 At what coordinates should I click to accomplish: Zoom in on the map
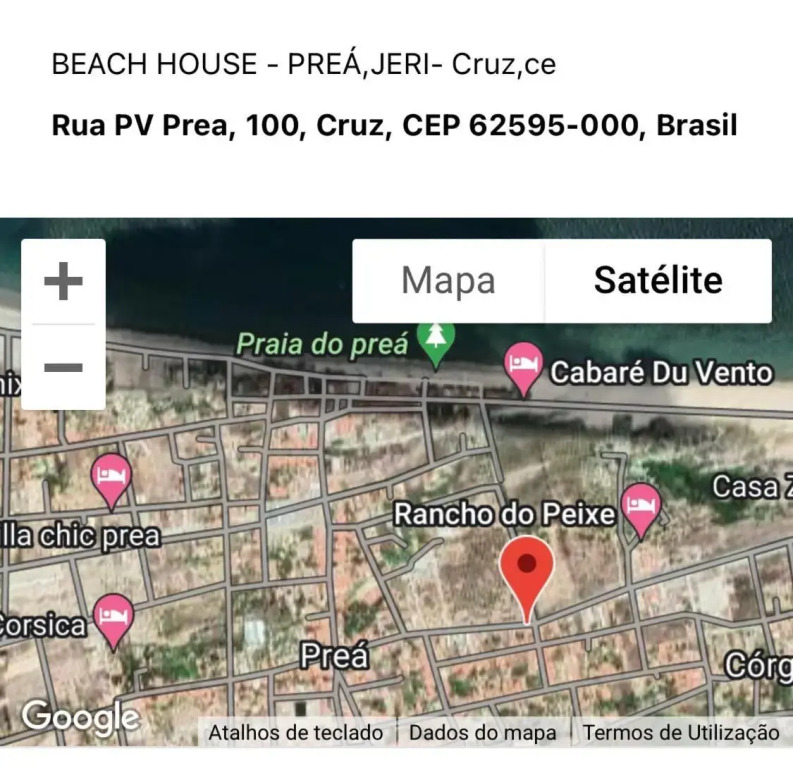(x=63, y=281)
